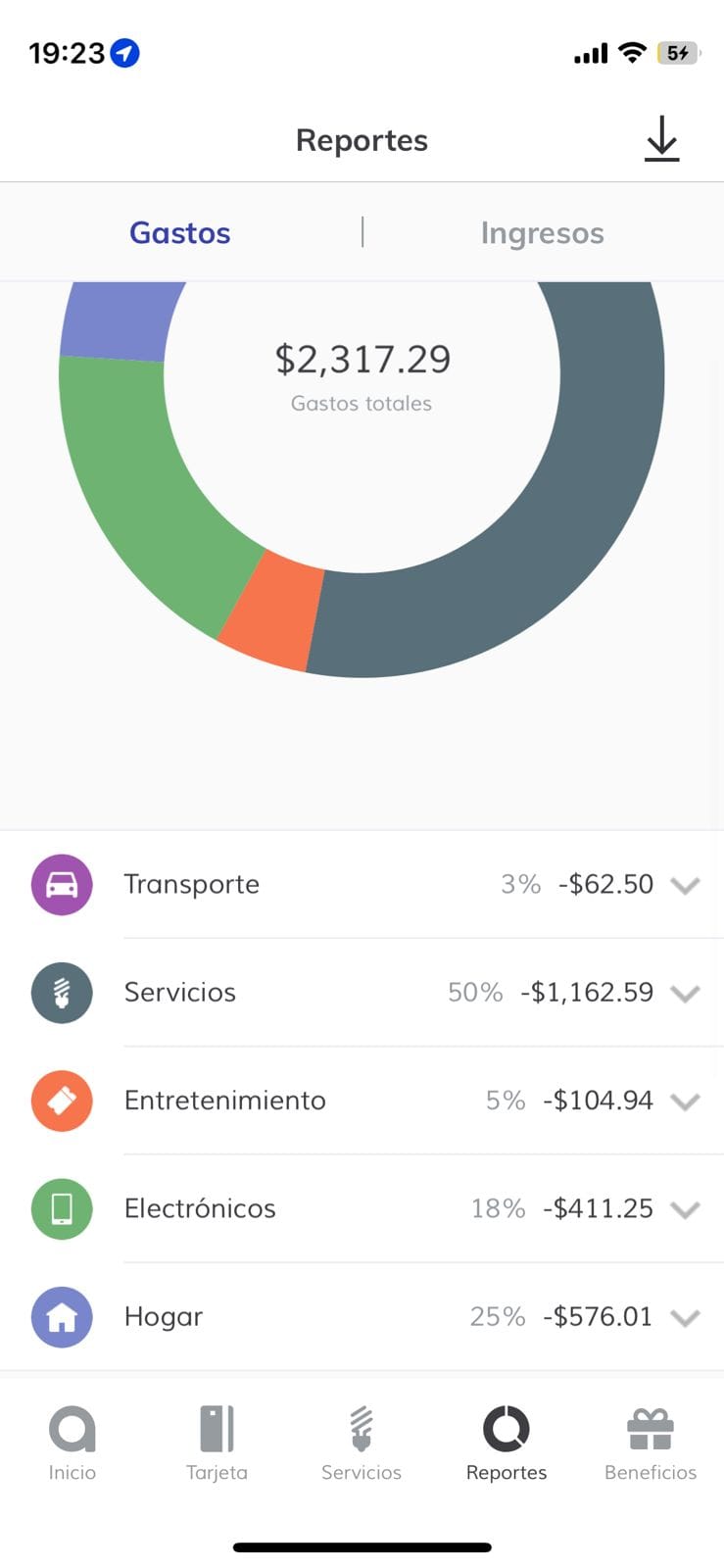Download the expense report
The width and height of the screenshot is (724, 1568).
pos(661,139)
